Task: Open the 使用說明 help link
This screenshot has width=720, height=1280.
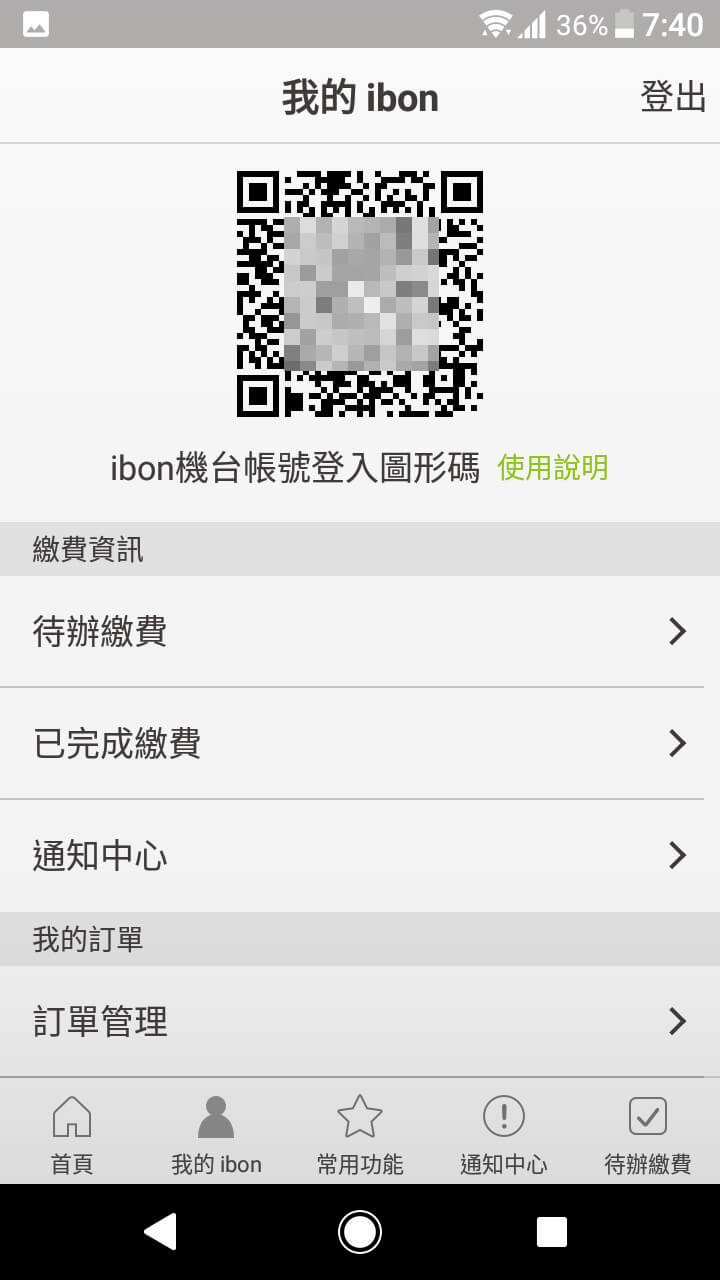Action: [553, 467]
